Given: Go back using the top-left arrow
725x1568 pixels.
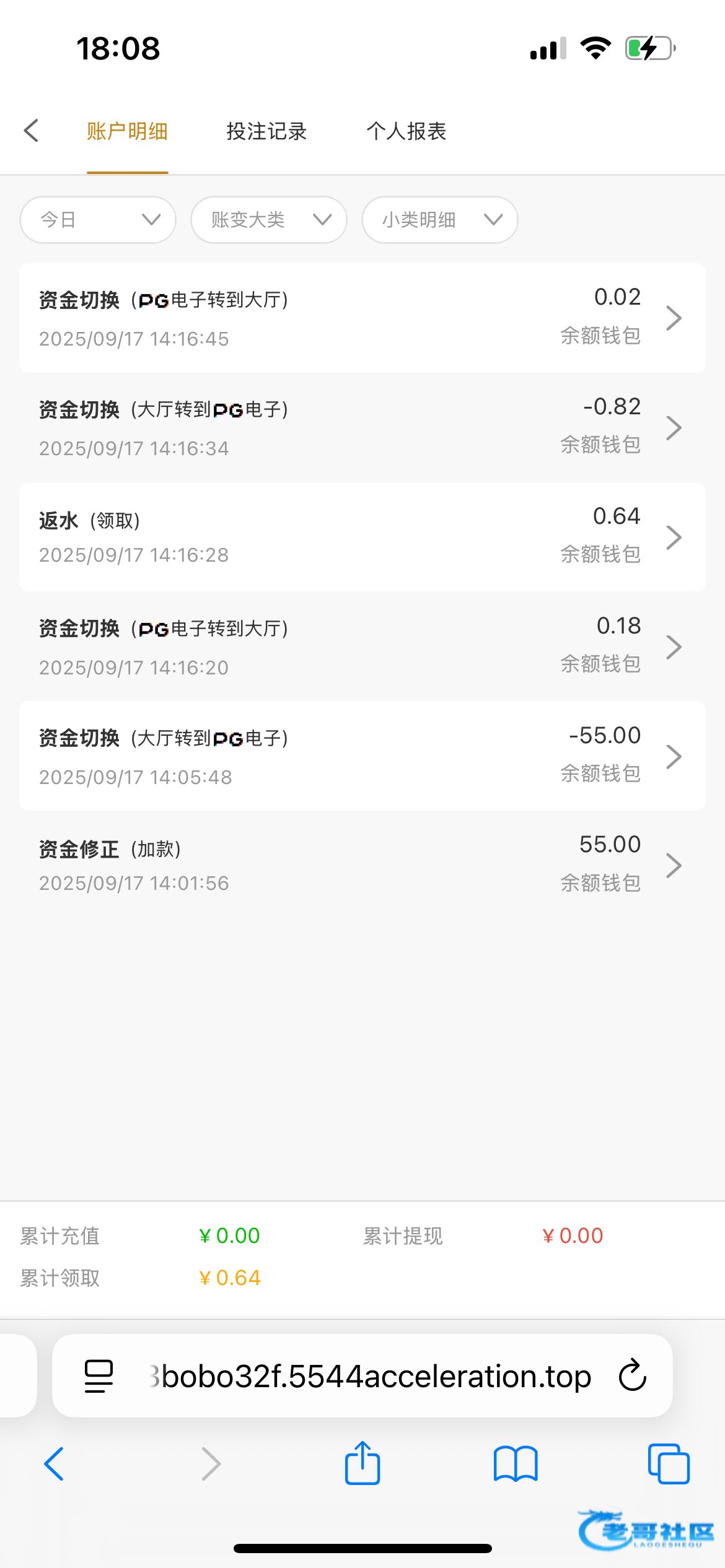Looking at the screenshot, I should (x=32, y=131).
